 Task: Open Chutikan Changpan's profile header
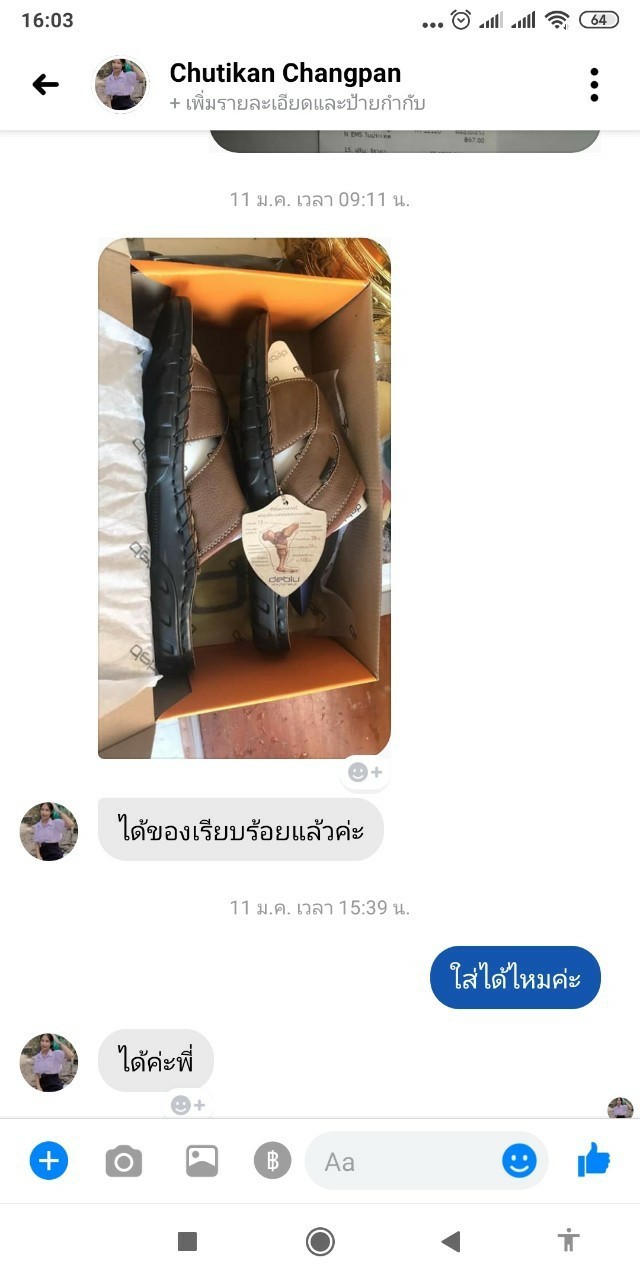point(285,85)
